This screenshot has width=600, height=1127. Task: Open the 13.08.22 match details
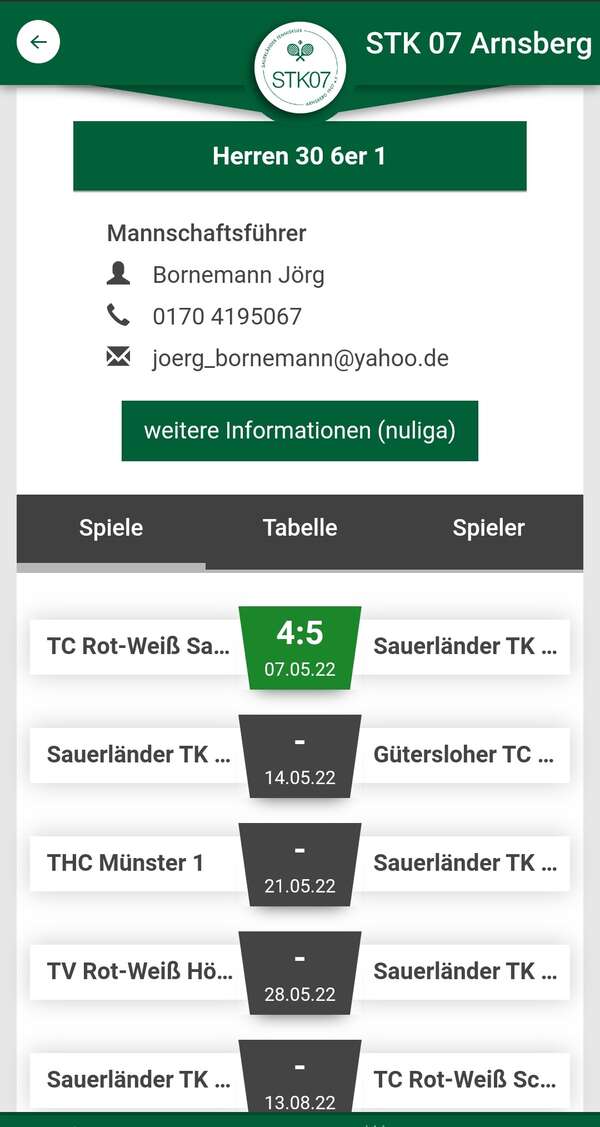pyautogui.click(x=300, y=1079)
